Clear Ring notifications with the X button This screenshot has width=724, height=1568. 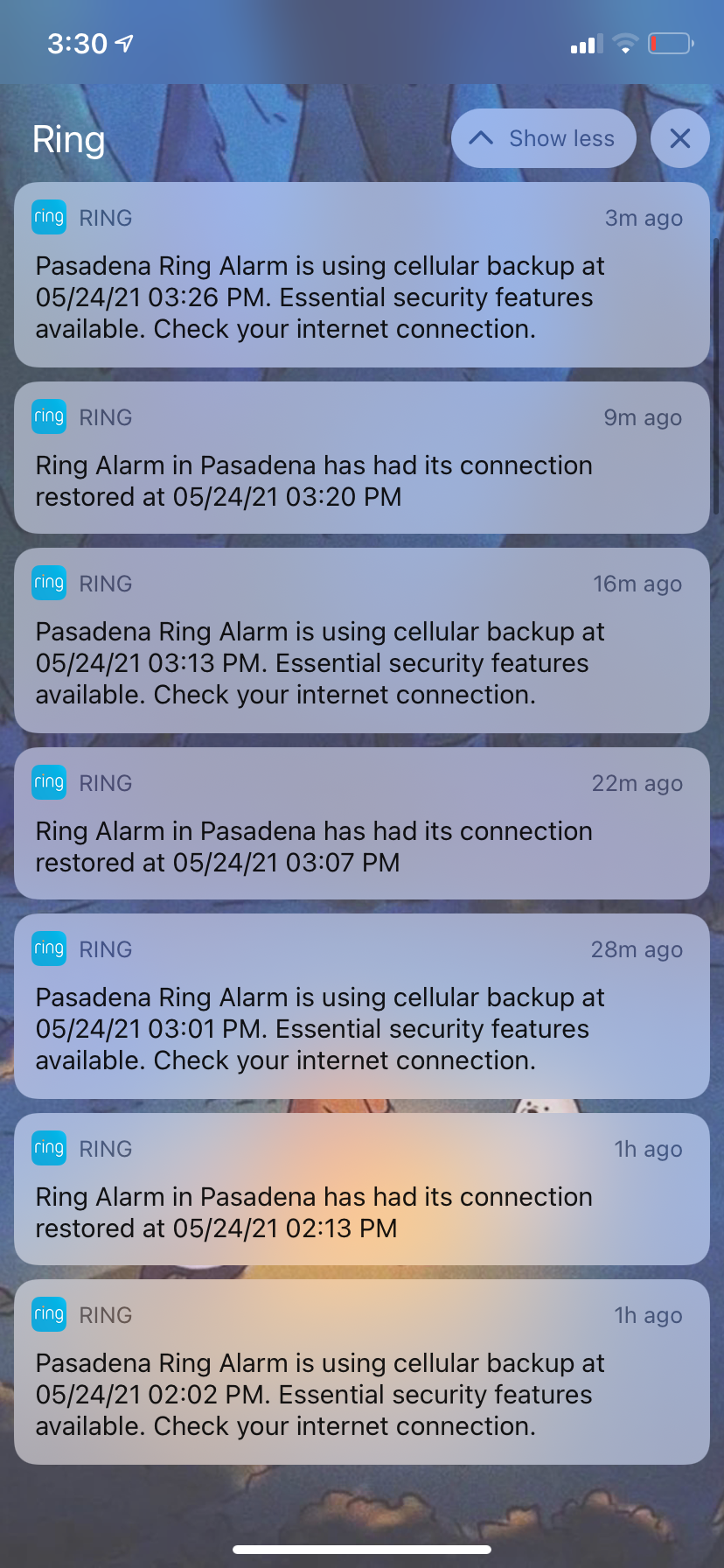coord(679,138)
